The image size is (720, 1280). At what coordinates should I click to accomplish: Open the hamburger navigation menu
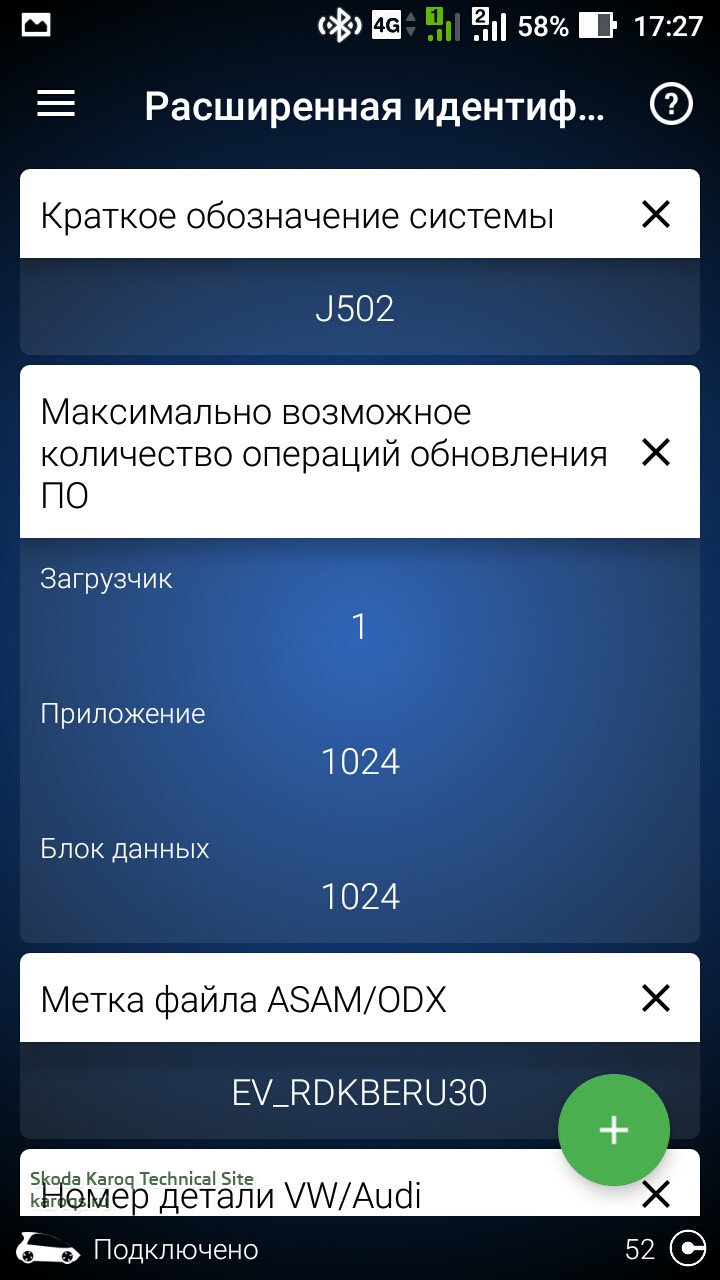tap(56, 105)
